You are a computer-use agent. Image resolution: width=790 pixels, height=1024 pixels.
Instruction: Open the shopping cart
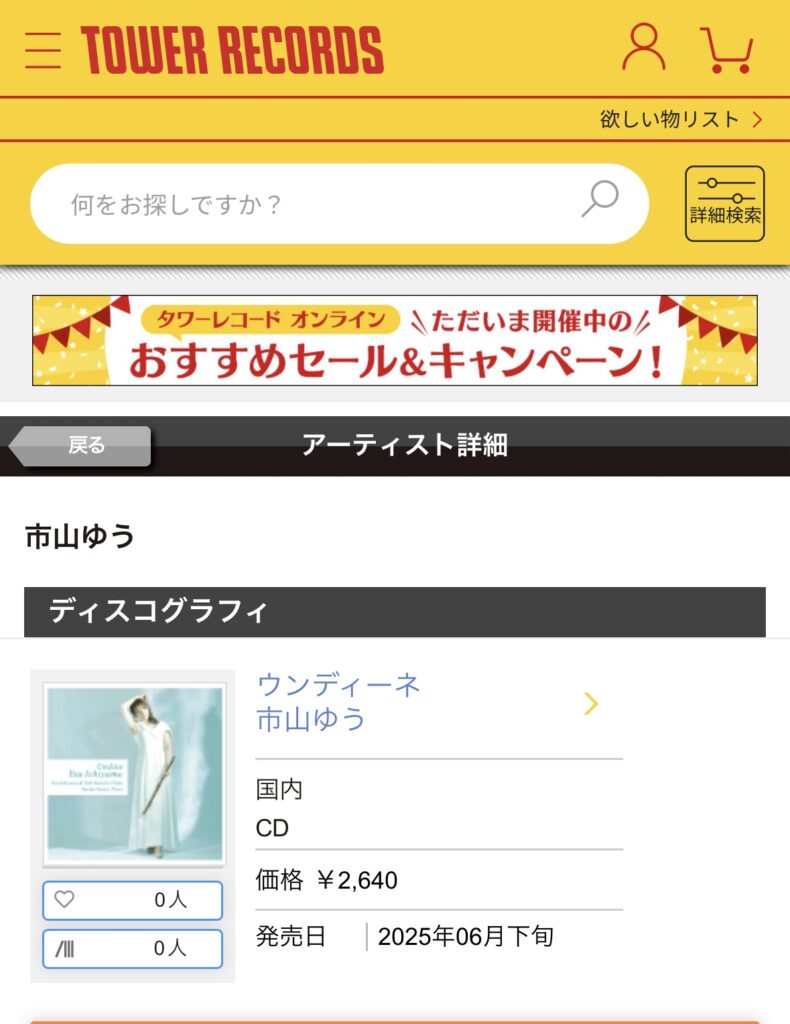pos(727,50)
